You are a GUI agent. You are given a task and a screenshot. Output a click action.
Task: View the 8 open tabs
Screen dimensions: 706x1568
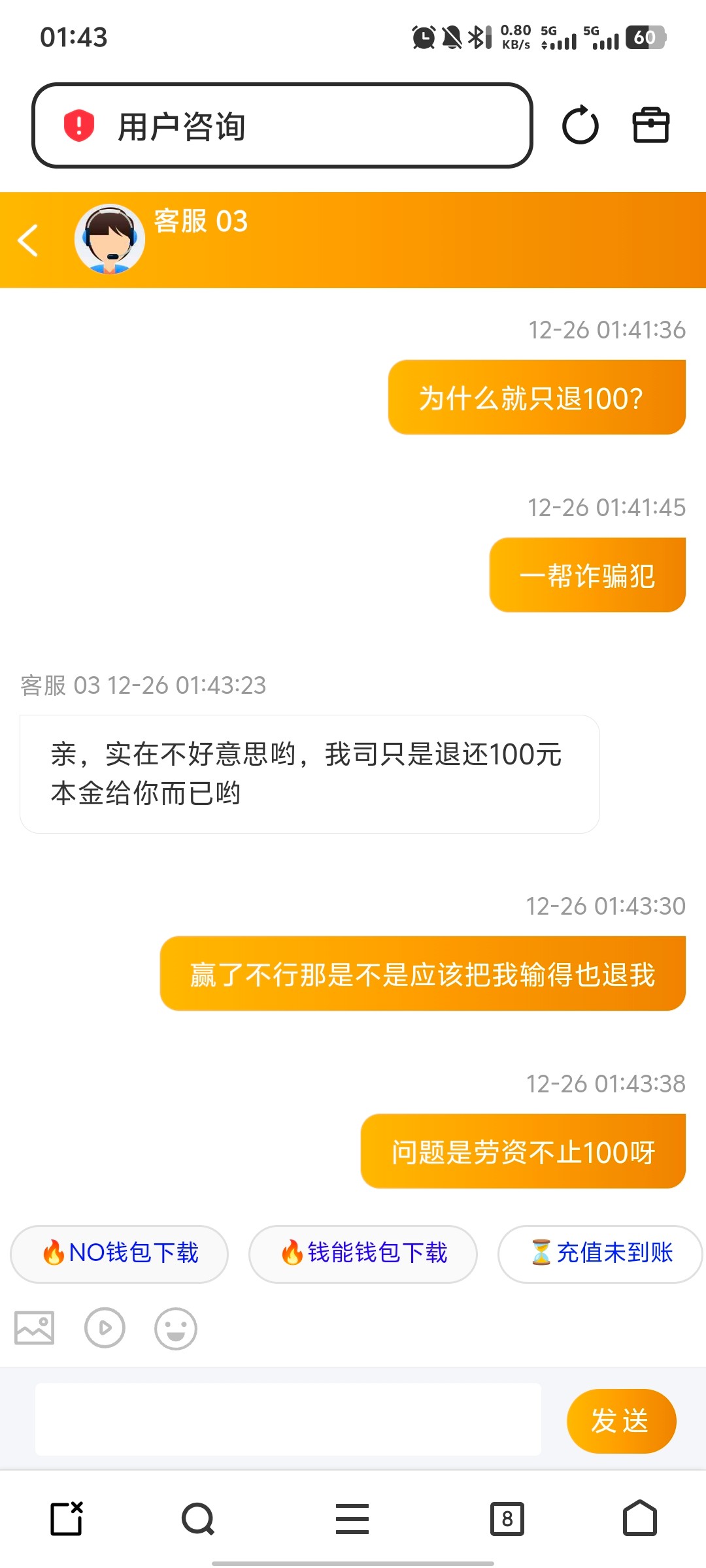507,1518
